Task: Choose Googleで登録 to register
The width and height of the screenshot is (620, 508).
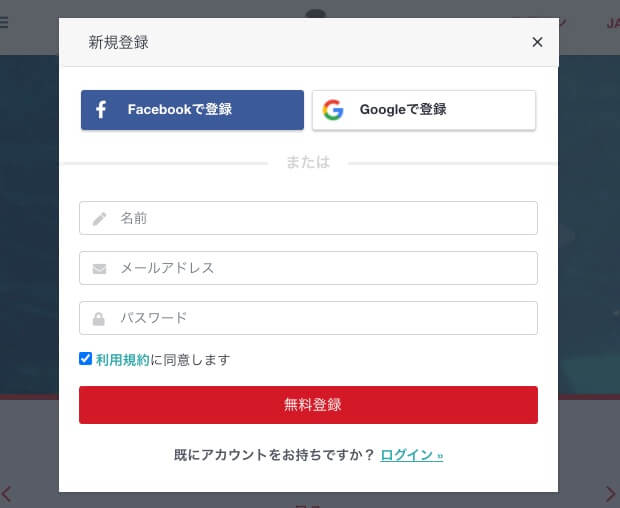Action: coord(424,110)
